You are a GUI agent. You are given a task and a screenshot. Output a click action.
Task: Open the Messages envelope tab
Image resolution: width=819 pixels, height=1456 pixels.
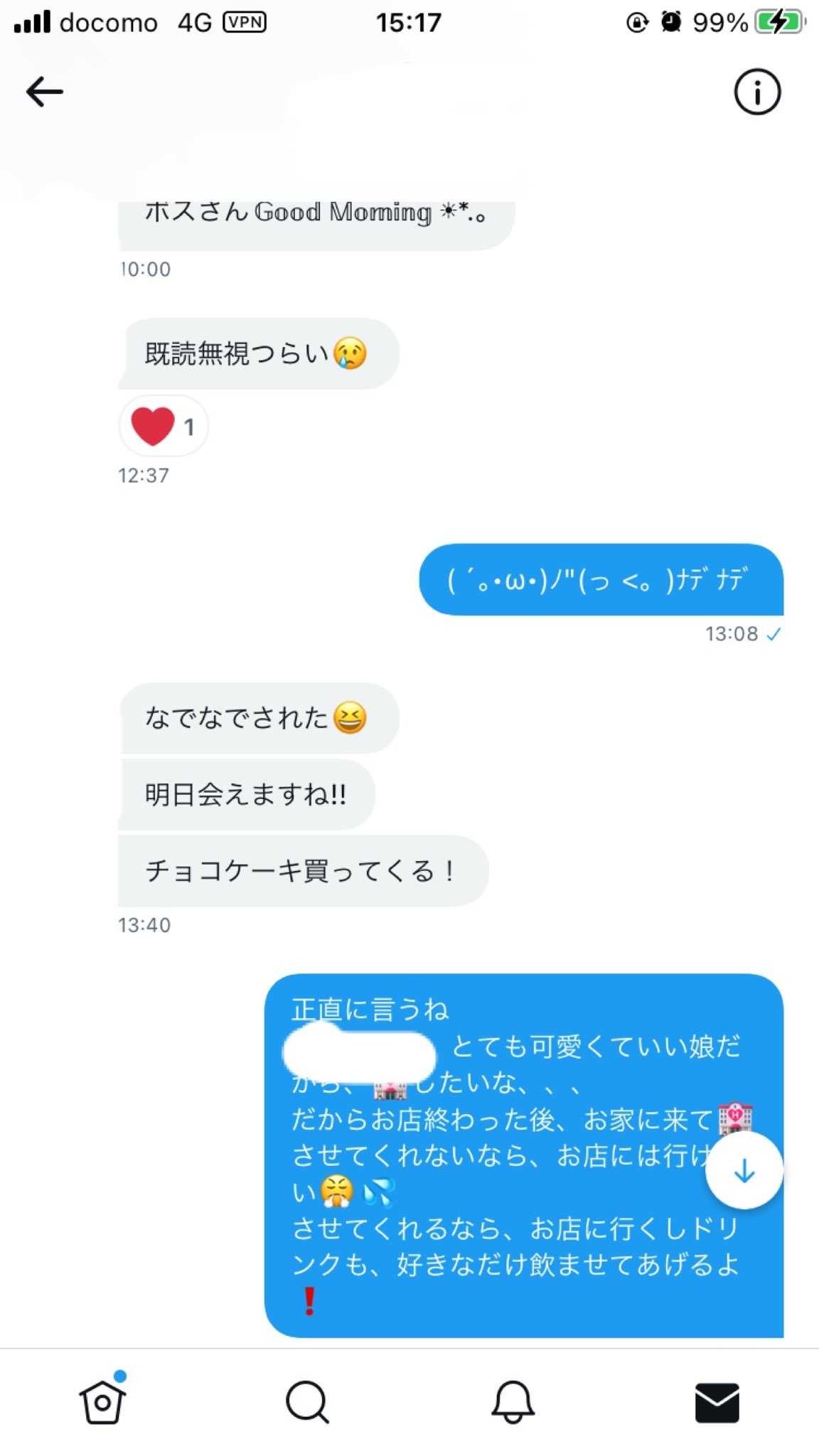click(717, 1402)
